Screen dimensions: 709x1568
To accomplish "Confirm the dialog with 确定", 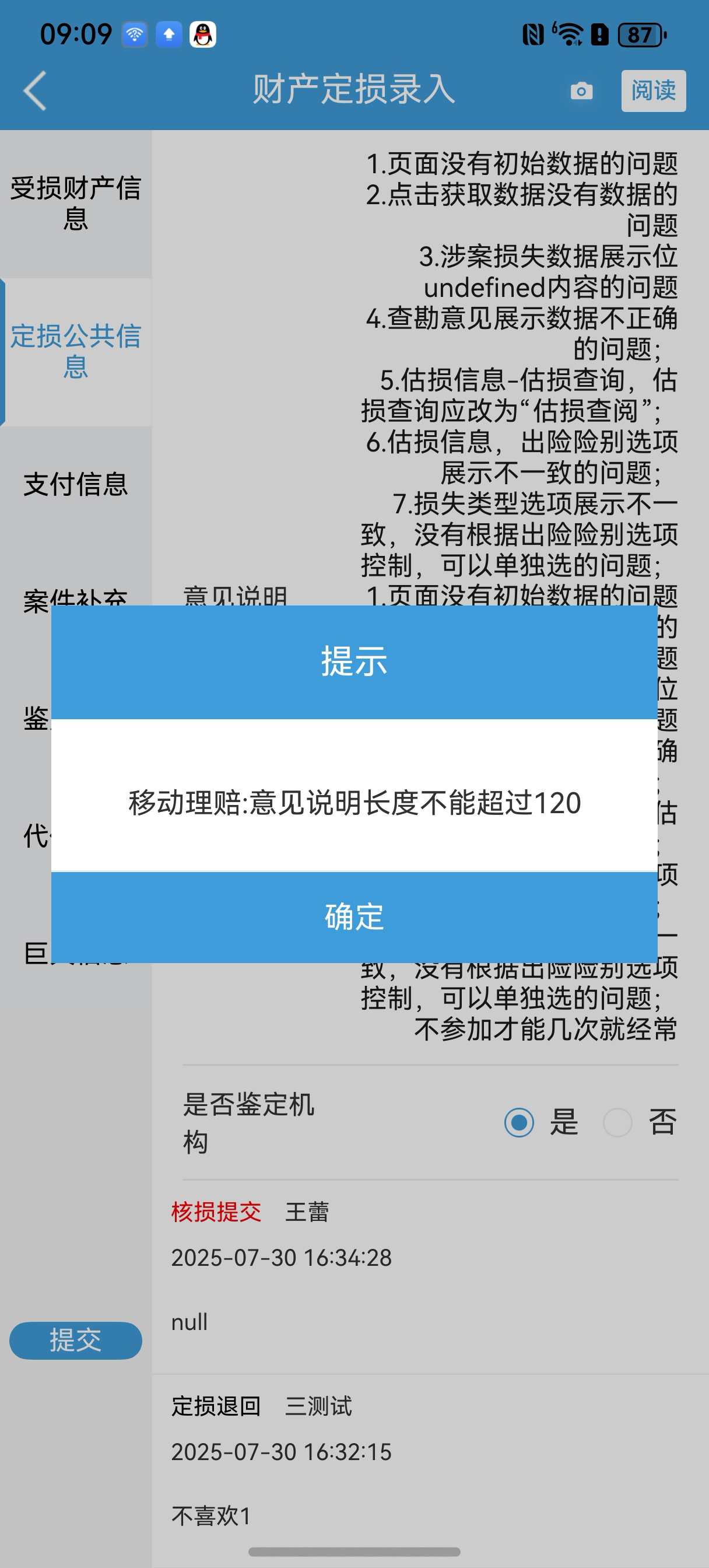I will (x=354, y=916).
